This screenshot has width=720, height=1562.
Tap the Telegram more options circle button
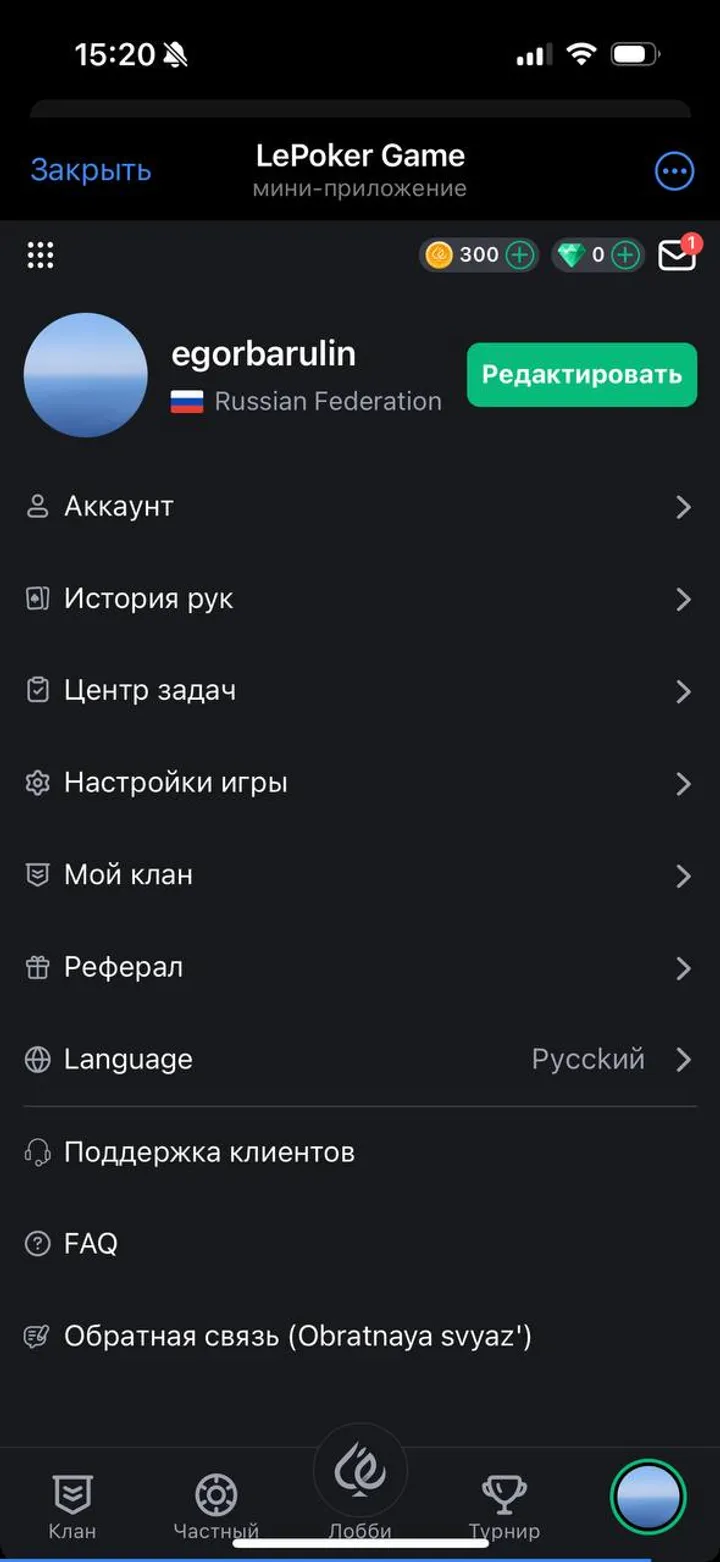click(674, 171)
